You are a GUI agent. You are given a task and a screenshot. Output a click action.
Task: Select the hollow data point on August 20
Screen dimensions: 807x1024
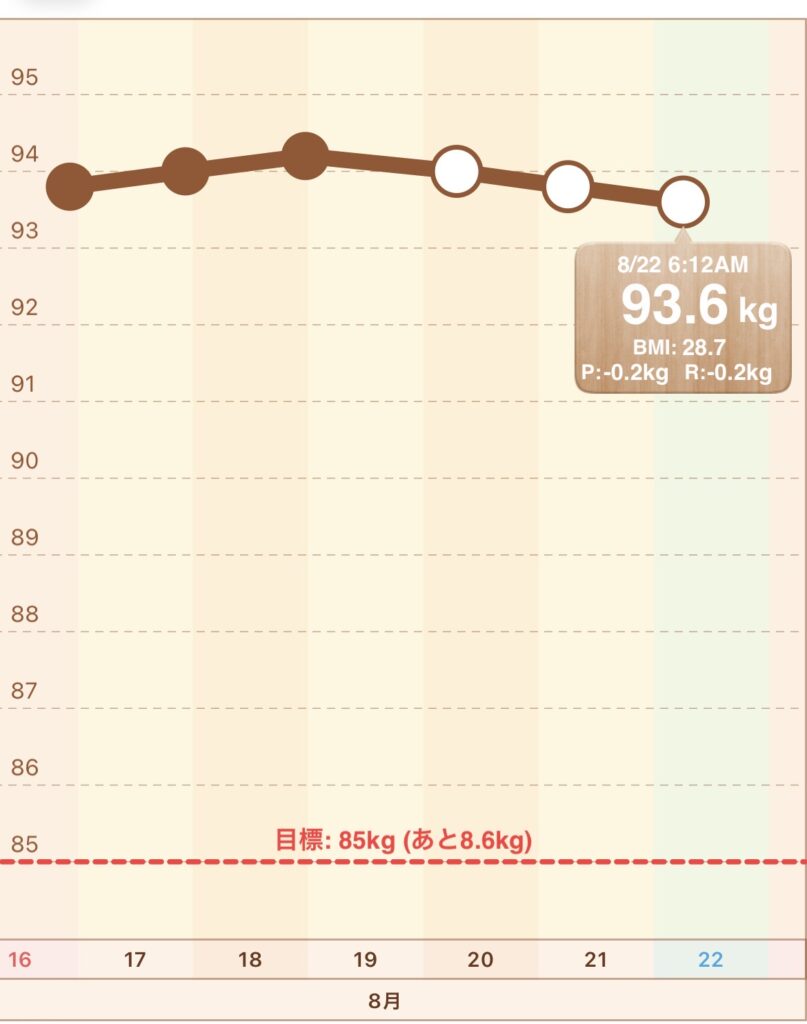[457, 171]
